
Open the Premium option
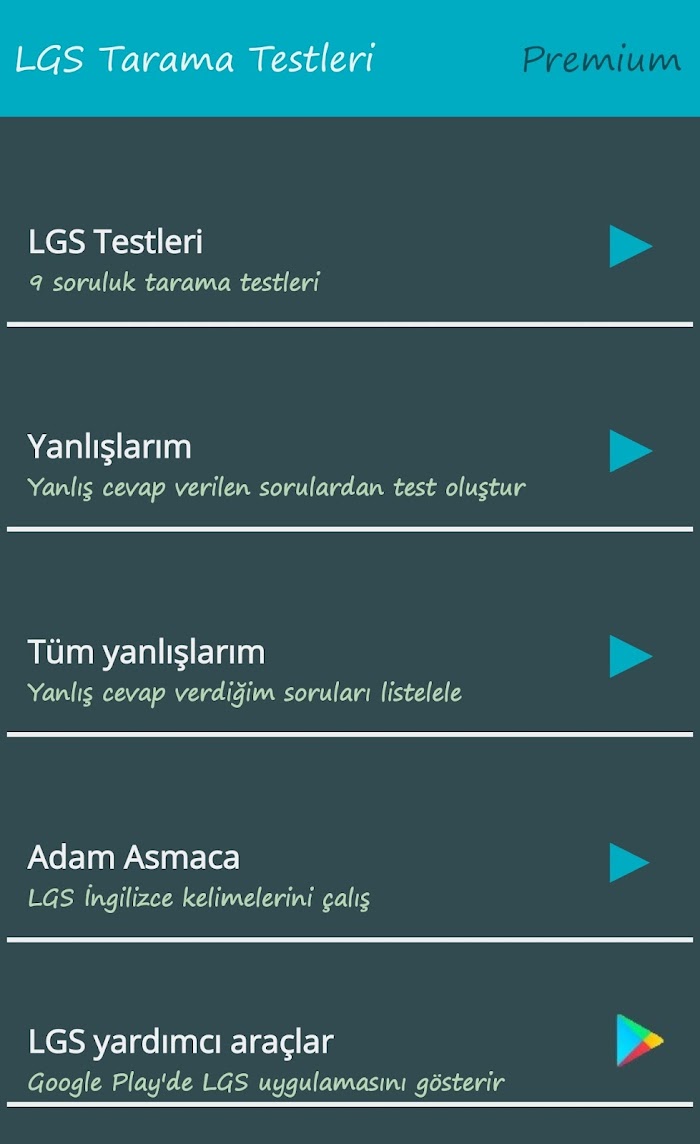601,60
